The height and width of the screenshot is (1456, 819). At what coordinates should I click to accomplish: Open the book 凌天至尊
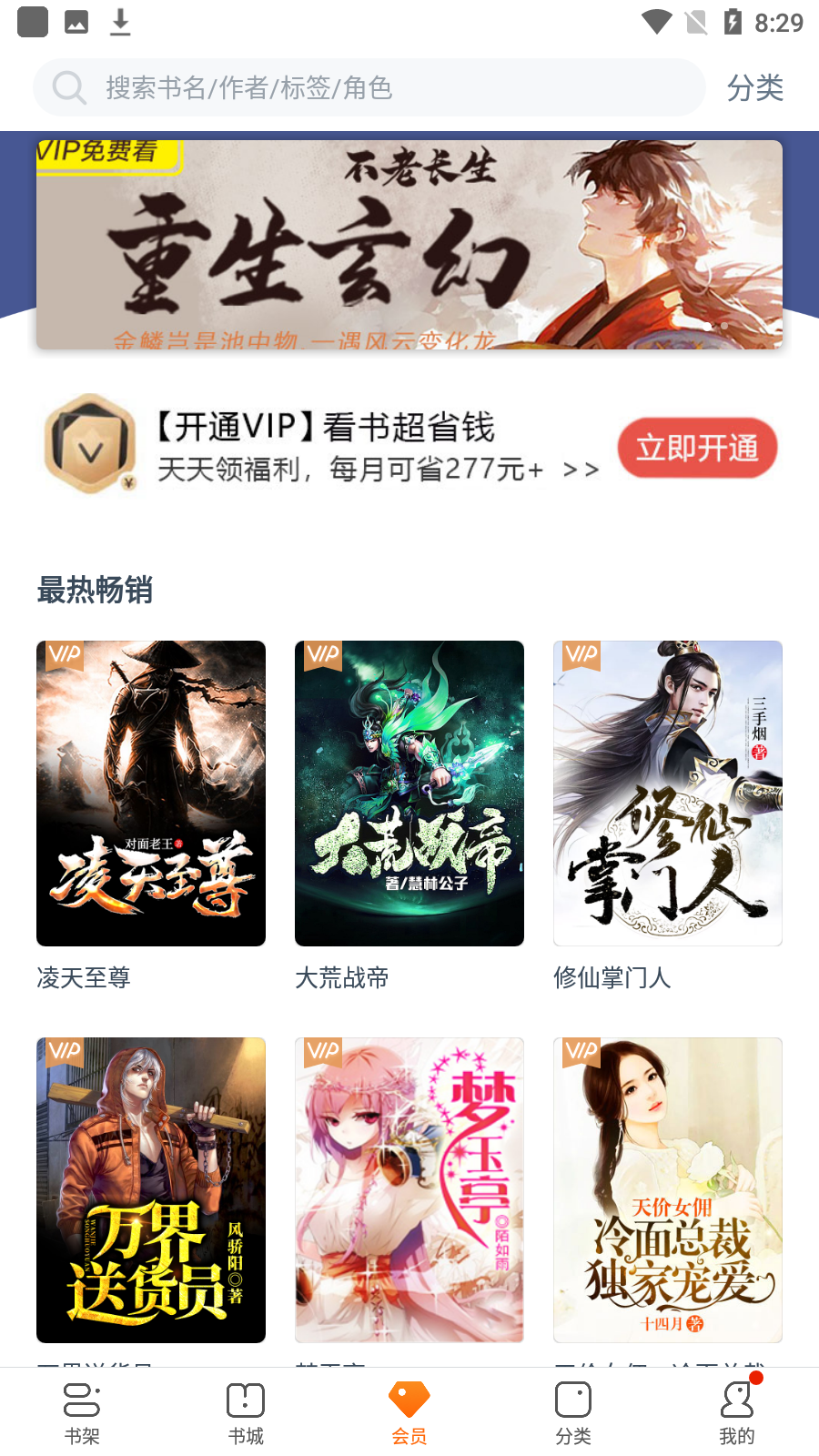click(151, 794)
